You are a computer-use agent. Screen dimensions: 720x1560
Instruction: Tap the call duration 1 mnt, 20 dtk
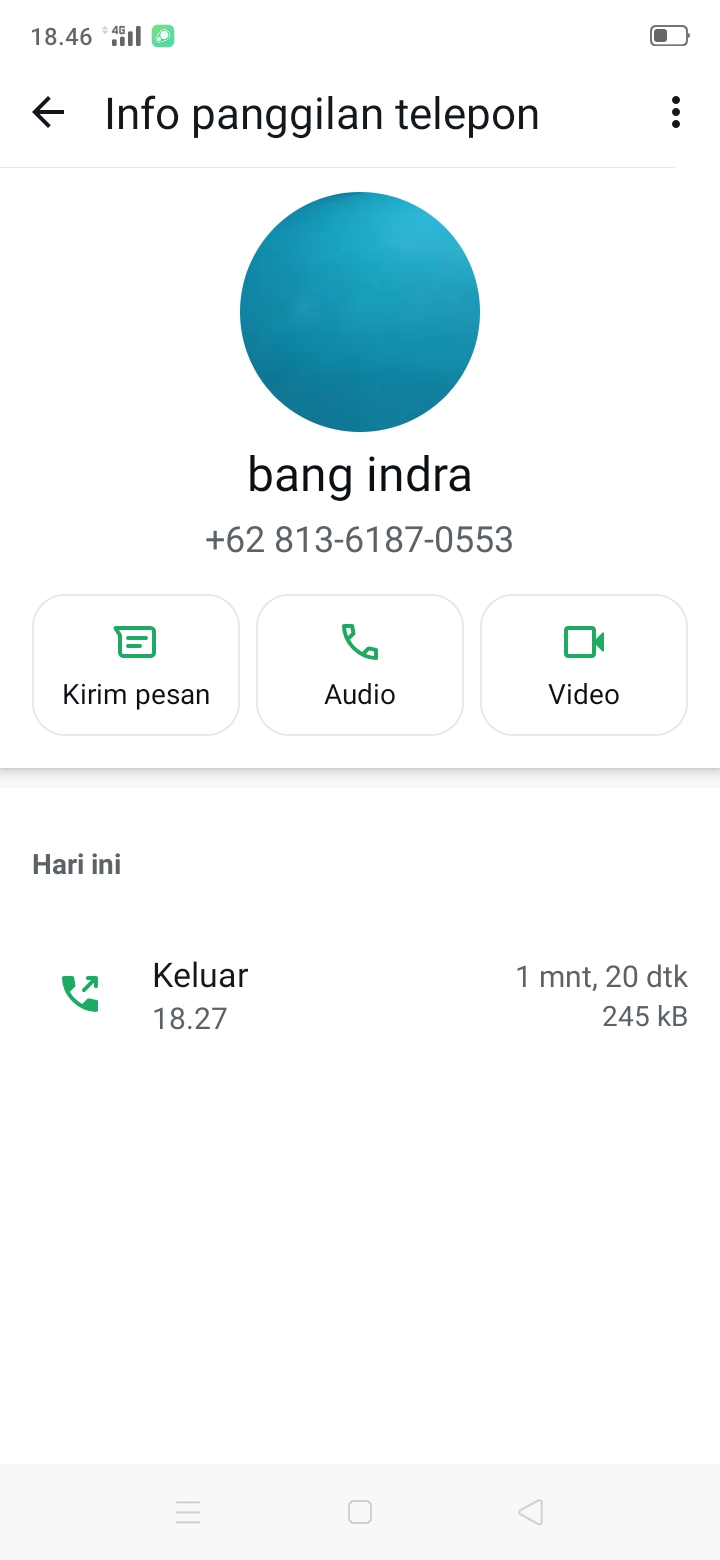[x=602, y=975]
